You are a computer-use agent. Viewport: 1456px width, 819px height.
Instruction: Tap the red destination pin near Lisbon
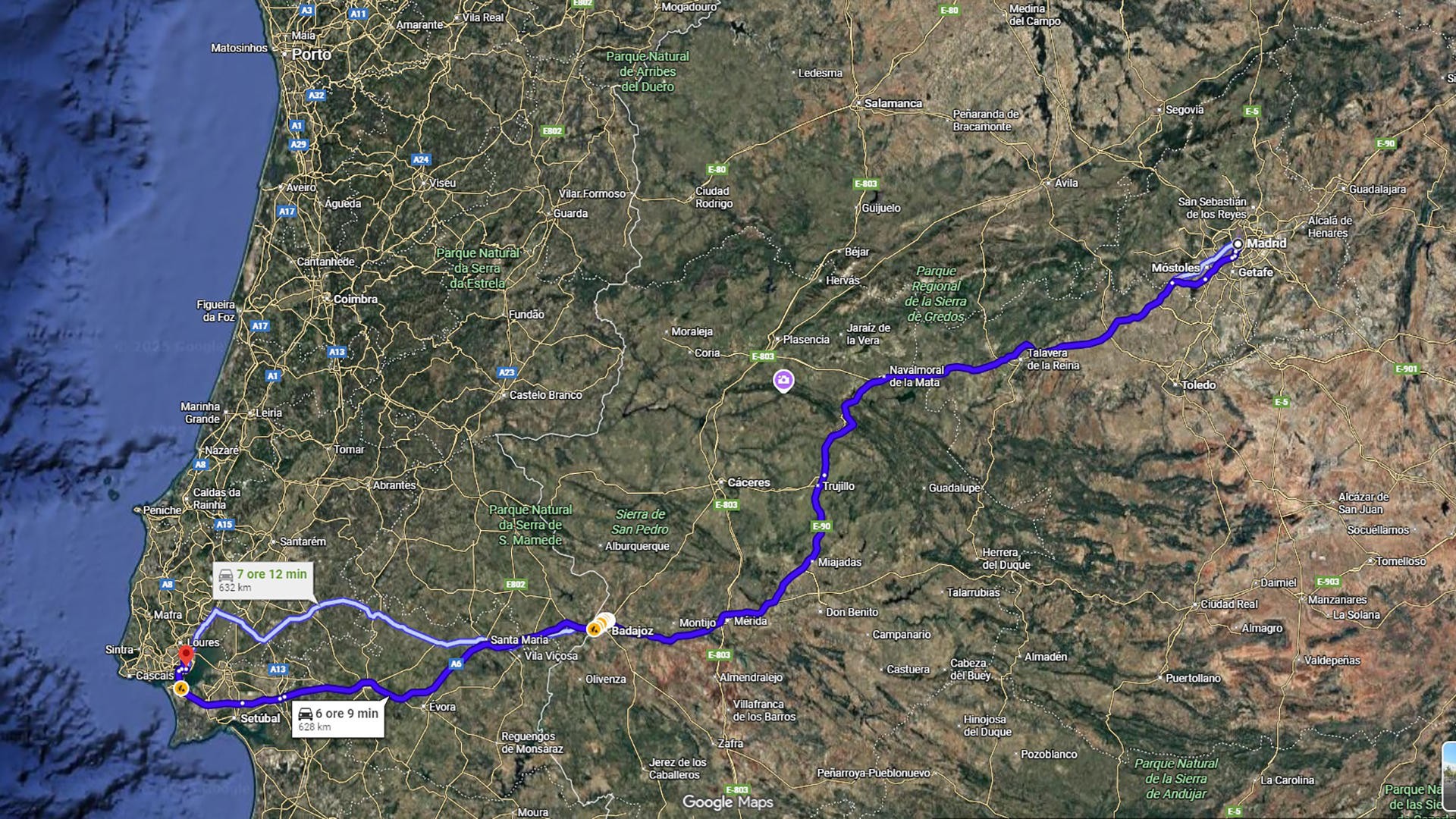click(x=186, y=655)
